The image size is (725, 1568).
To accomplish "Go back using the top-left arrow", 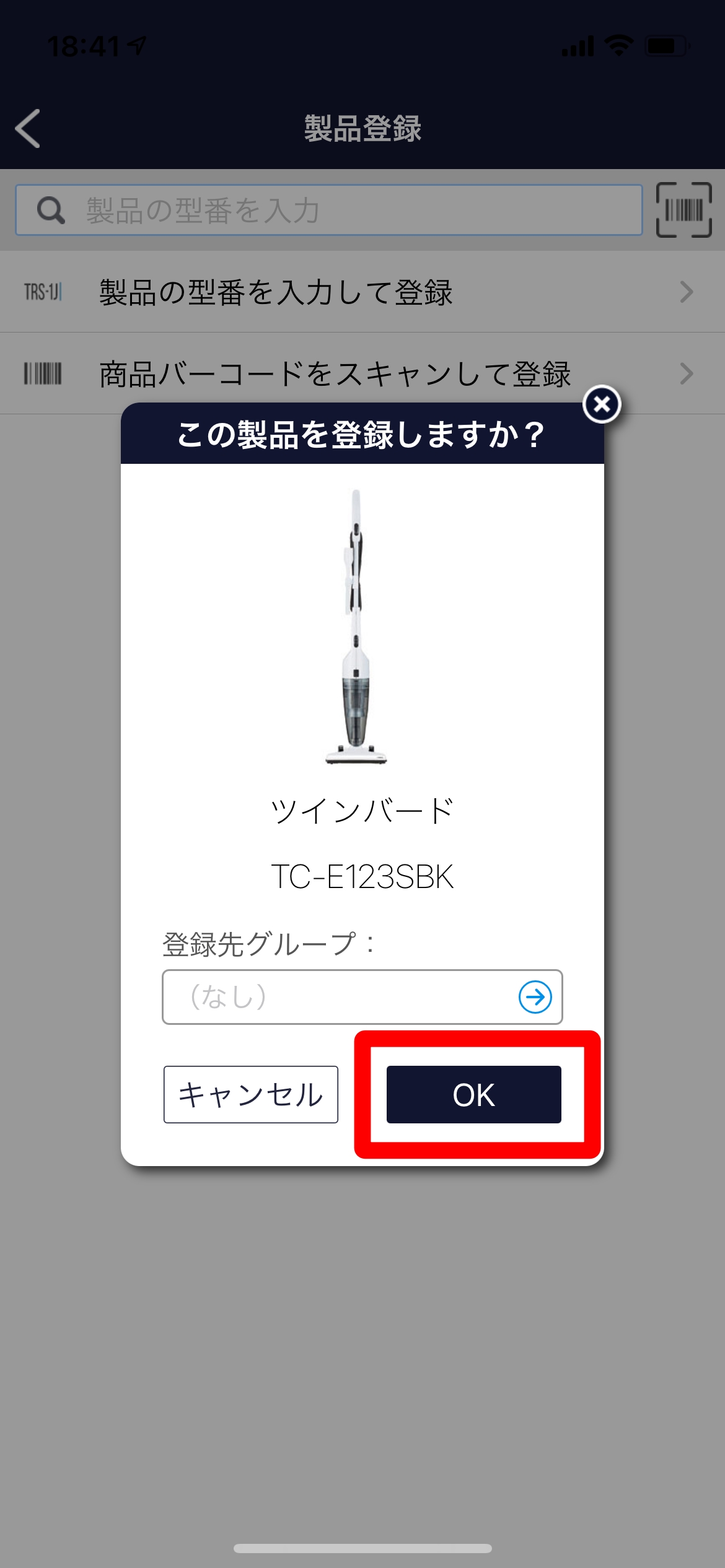I will coord(28,128).
